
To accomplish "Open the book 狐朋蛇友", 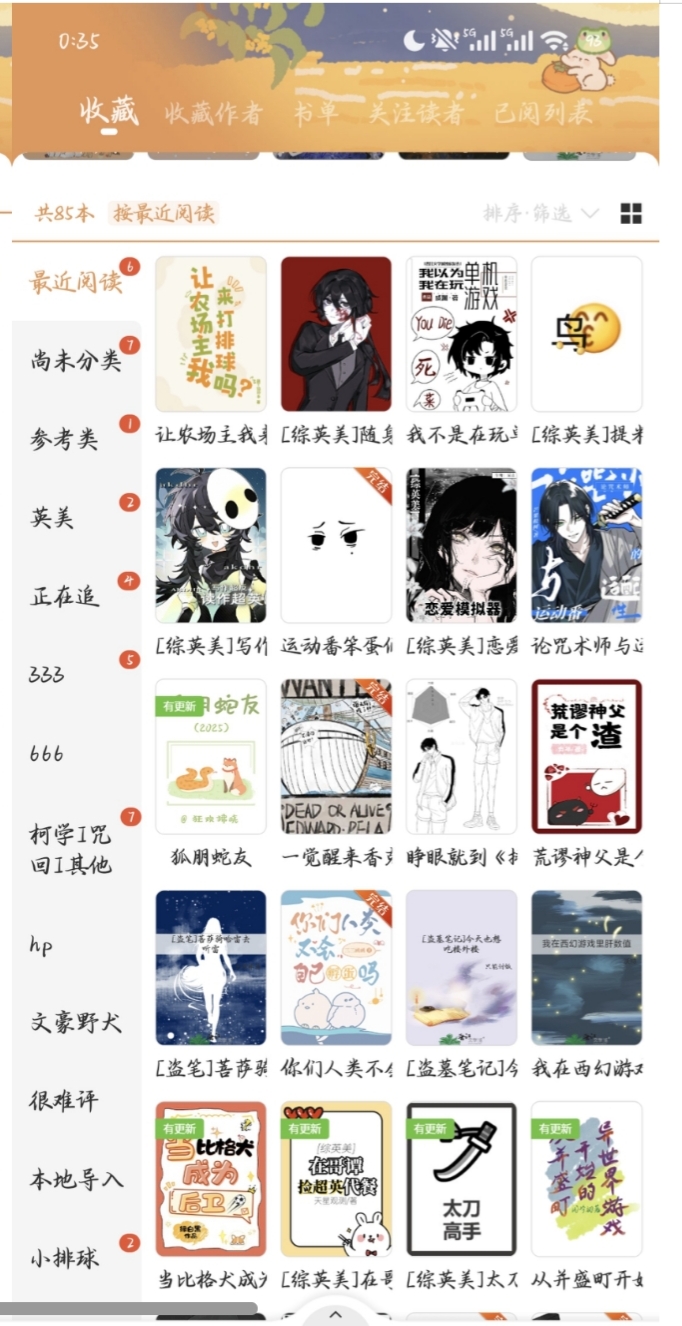I will point(211,756).
